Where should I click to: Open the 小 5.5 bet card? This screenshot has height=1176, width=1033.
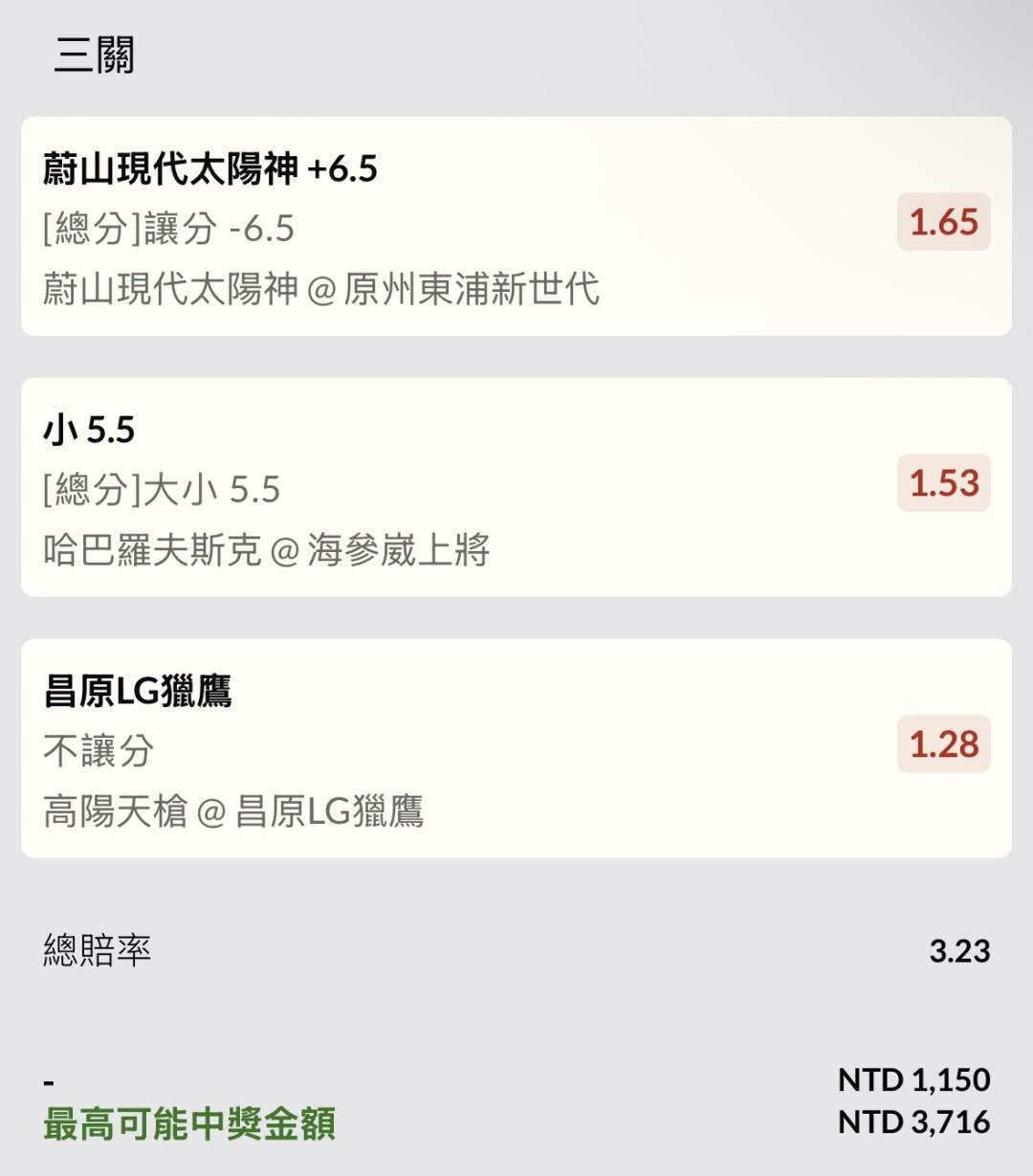point(516,487)
